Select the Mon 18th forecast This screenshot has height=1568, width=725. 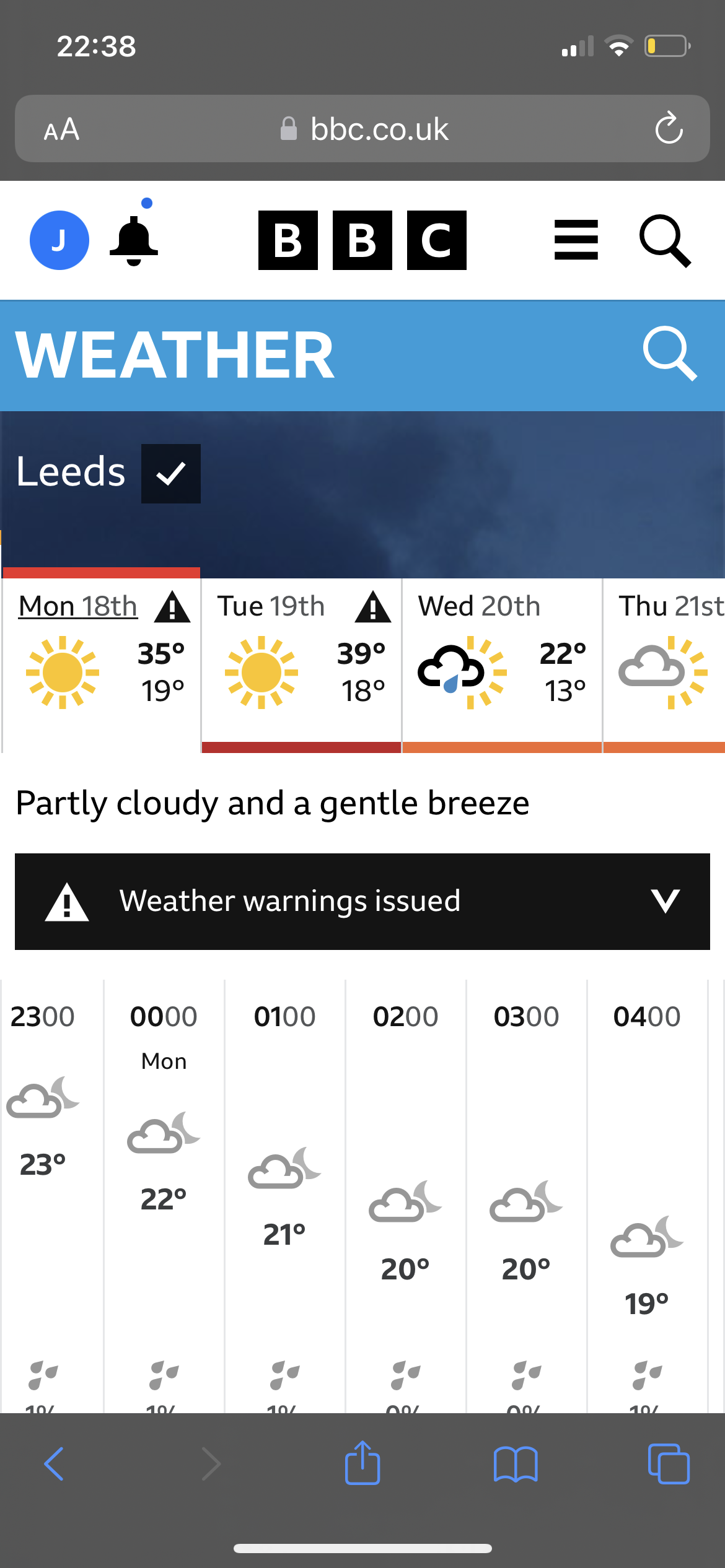[x=102, y=660]
